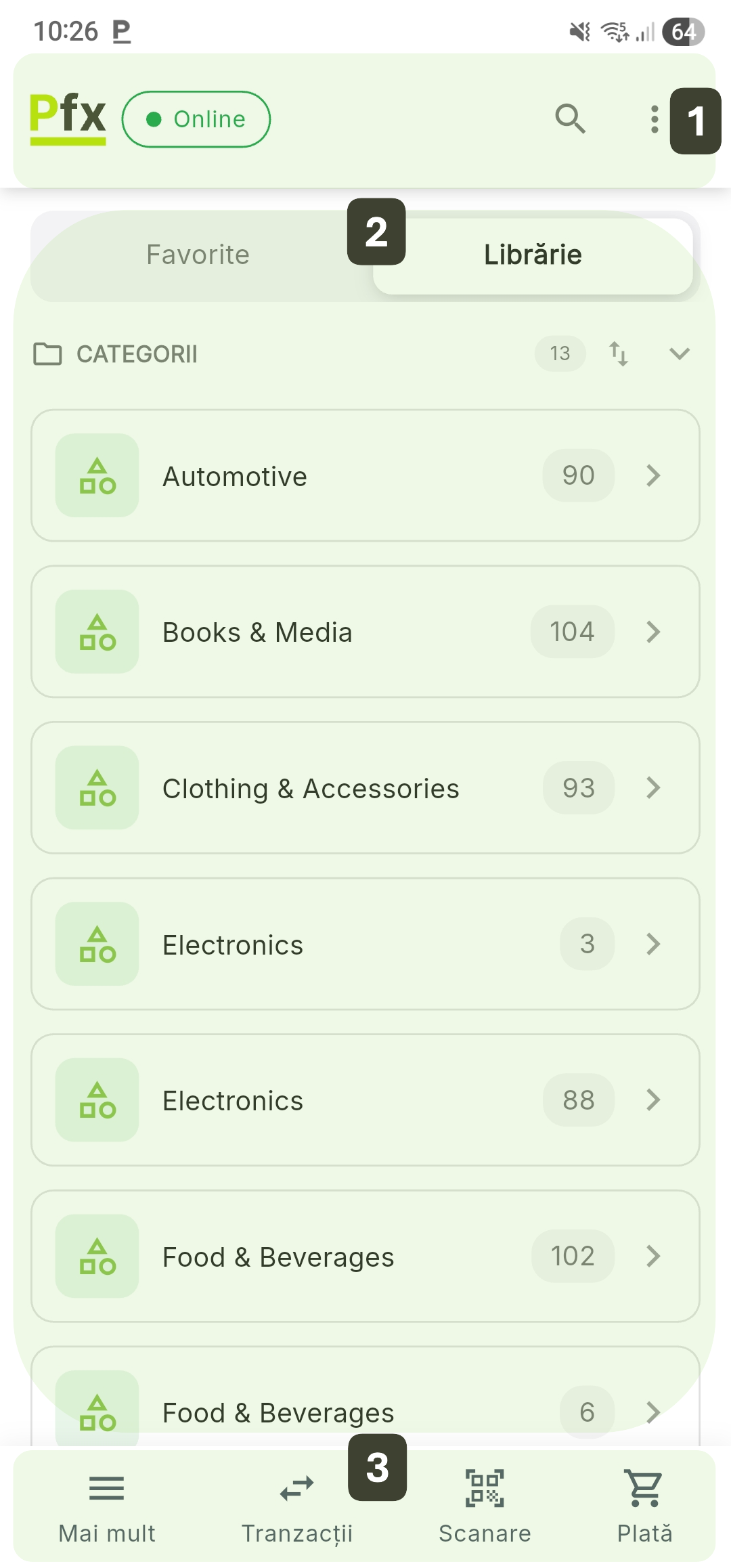The image size is (731, 1568).
Task: Open the Automotive category
Action: pyautogui.click(x=365, y=476)
